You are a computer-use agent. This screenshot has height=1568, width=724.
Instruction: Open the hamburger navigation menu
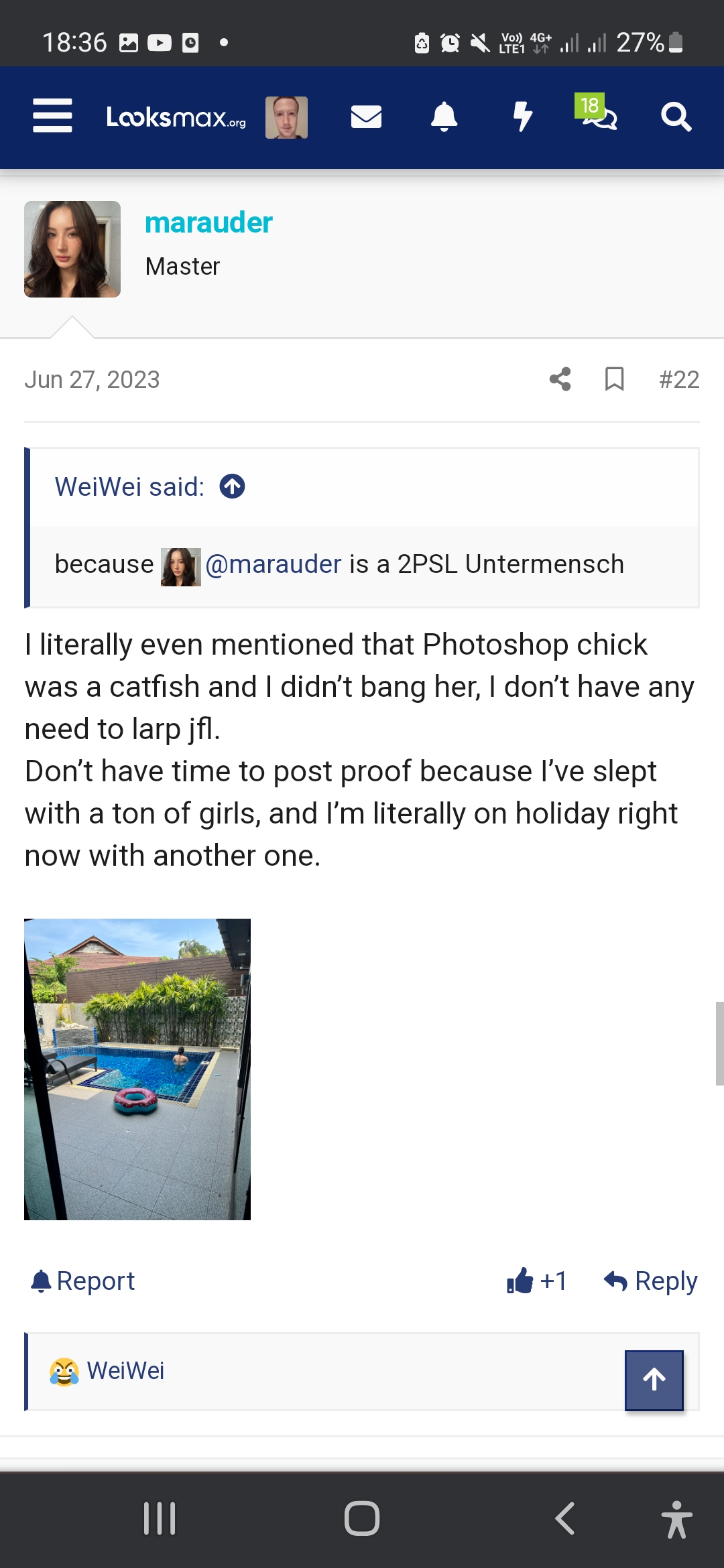(x=52, y=117)
